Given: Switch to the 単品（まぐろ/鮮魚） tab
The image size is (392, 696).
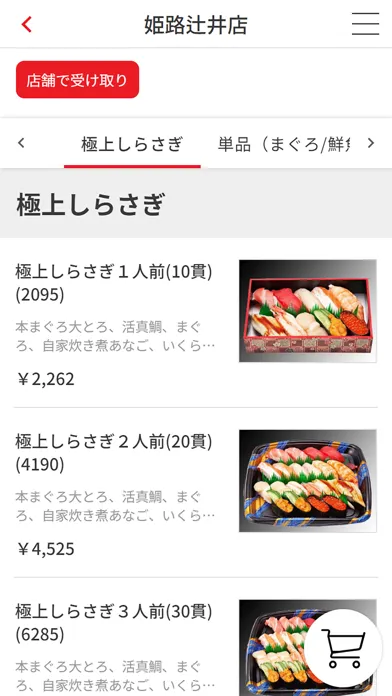Looking at the screenshot, I should (x=283, y=144).
